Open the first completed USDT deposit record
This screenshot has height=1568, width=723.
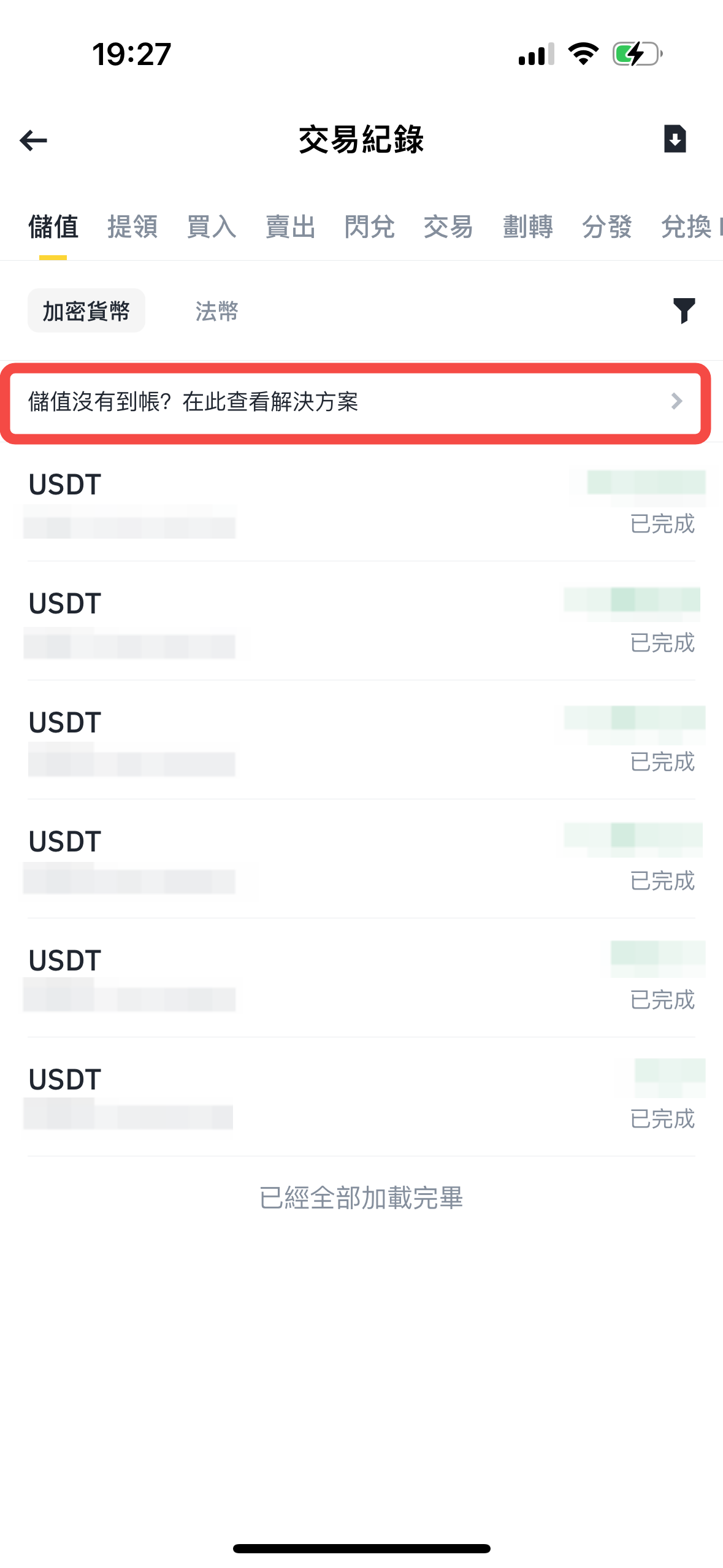coord(362,503)
